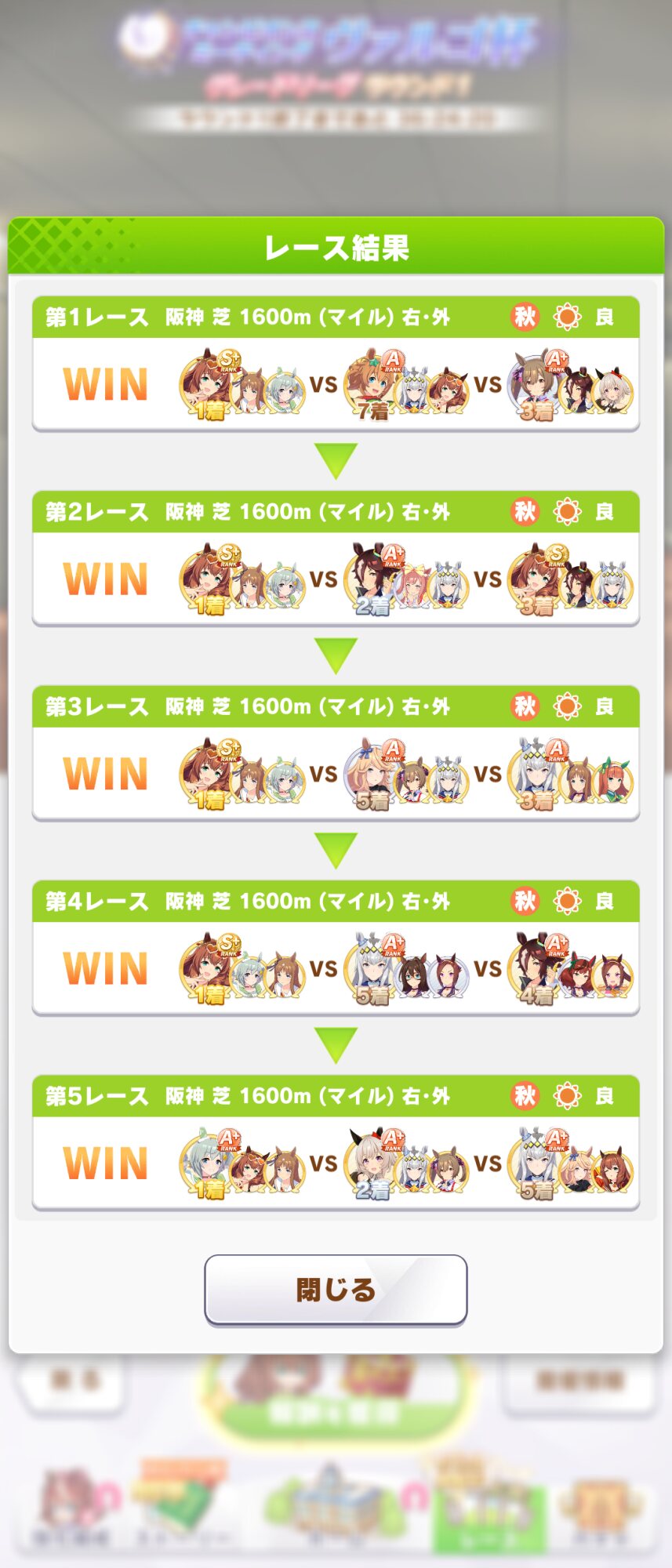Open the 第1レース result card

336,364
